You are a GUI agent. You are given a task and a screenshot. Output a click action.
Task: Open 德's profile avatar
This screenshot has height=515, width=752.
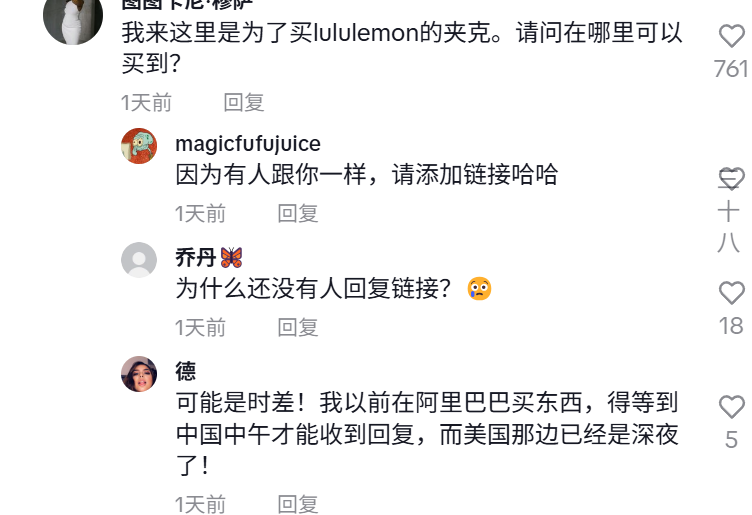point(139,374)
